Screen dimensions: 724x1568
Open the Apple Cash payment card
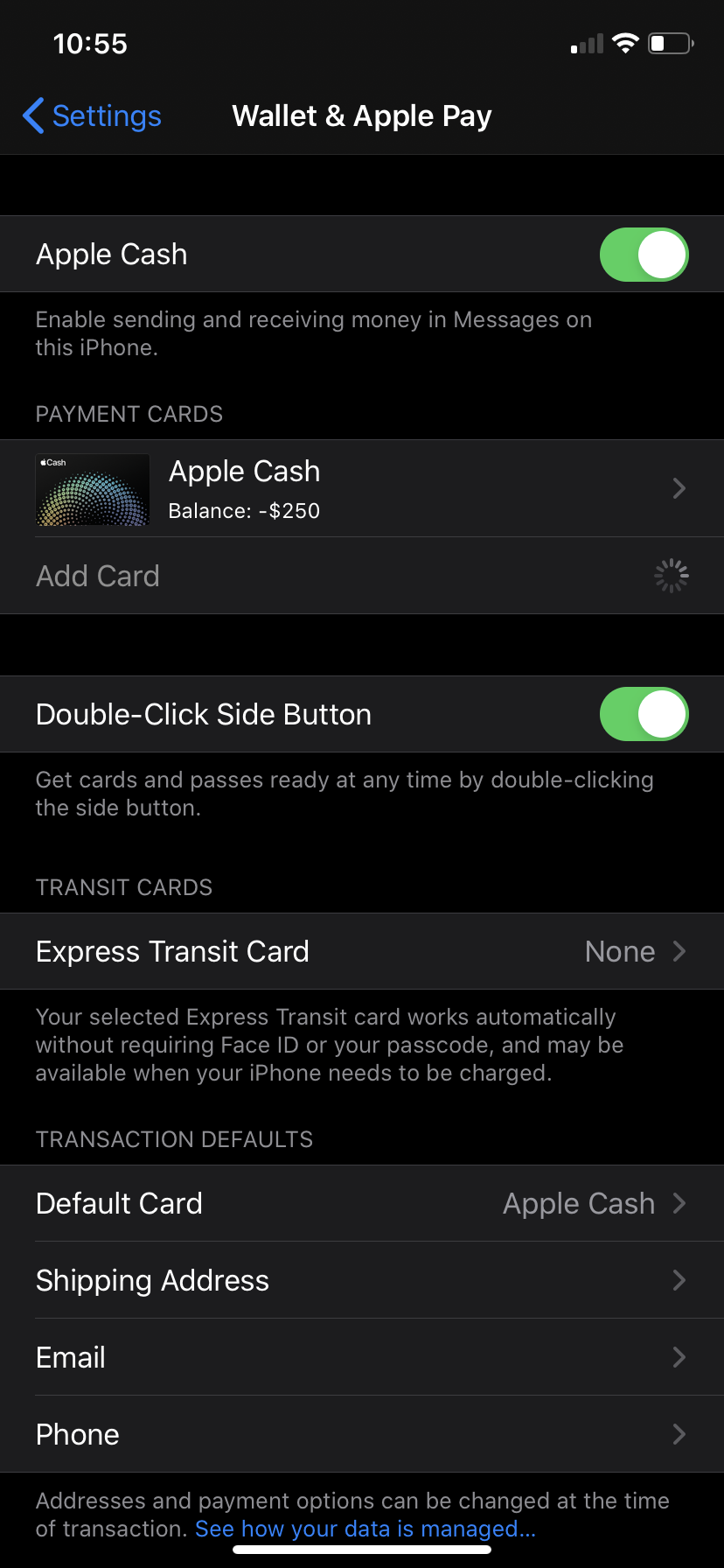[x=362, y=488]
